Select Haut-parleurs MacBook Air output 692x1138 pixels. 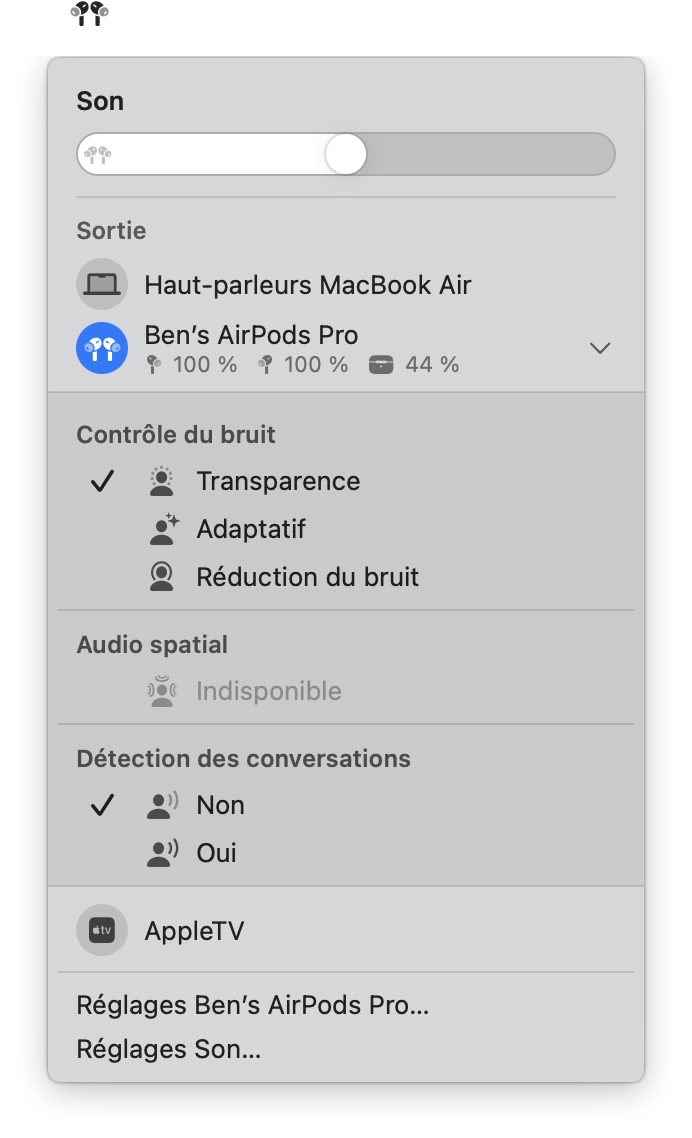(346, 284)
